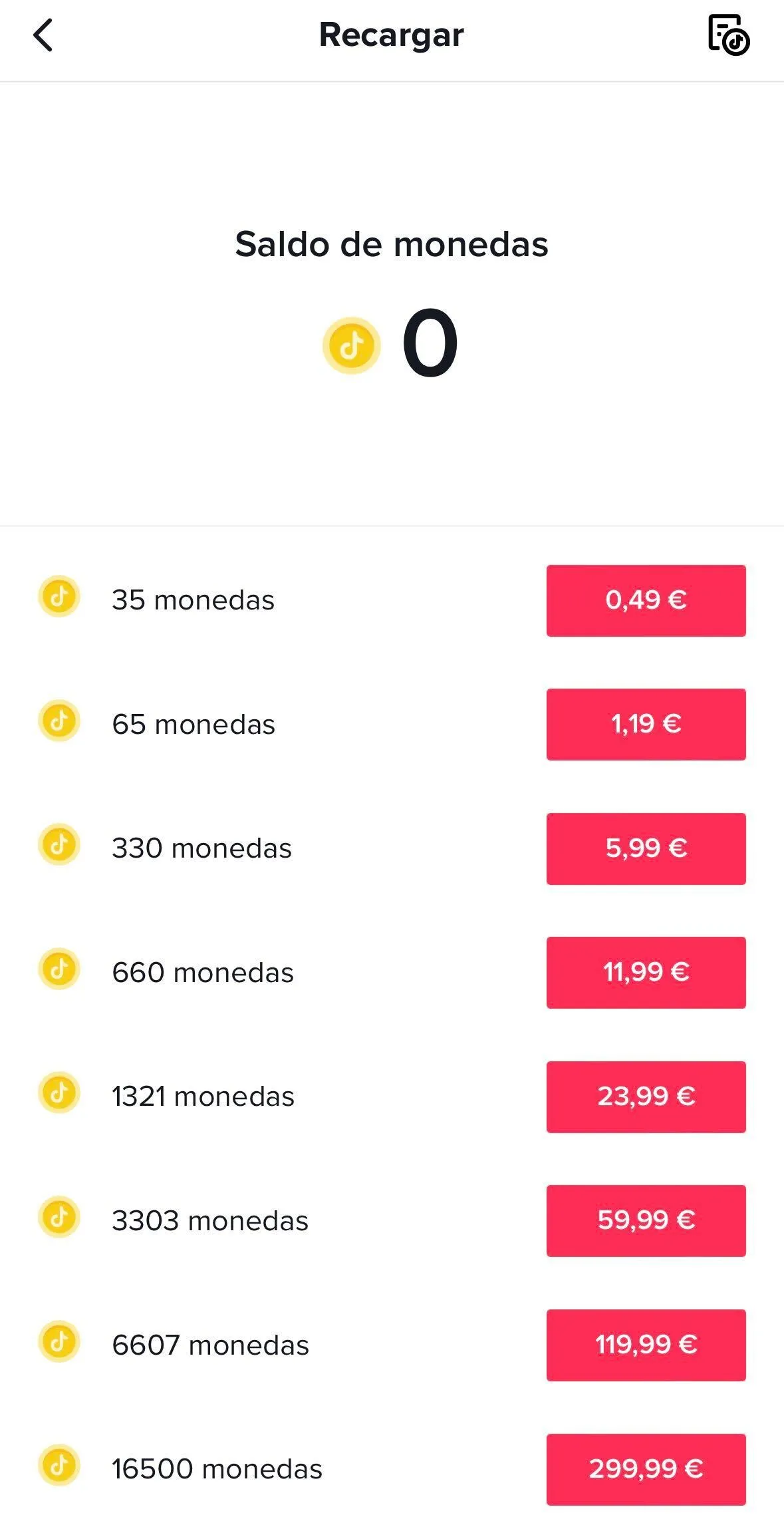Click the coin icon next to 65 monedas
The width and height of the screenshot is (784, 1529).
(x=59, y=721)
